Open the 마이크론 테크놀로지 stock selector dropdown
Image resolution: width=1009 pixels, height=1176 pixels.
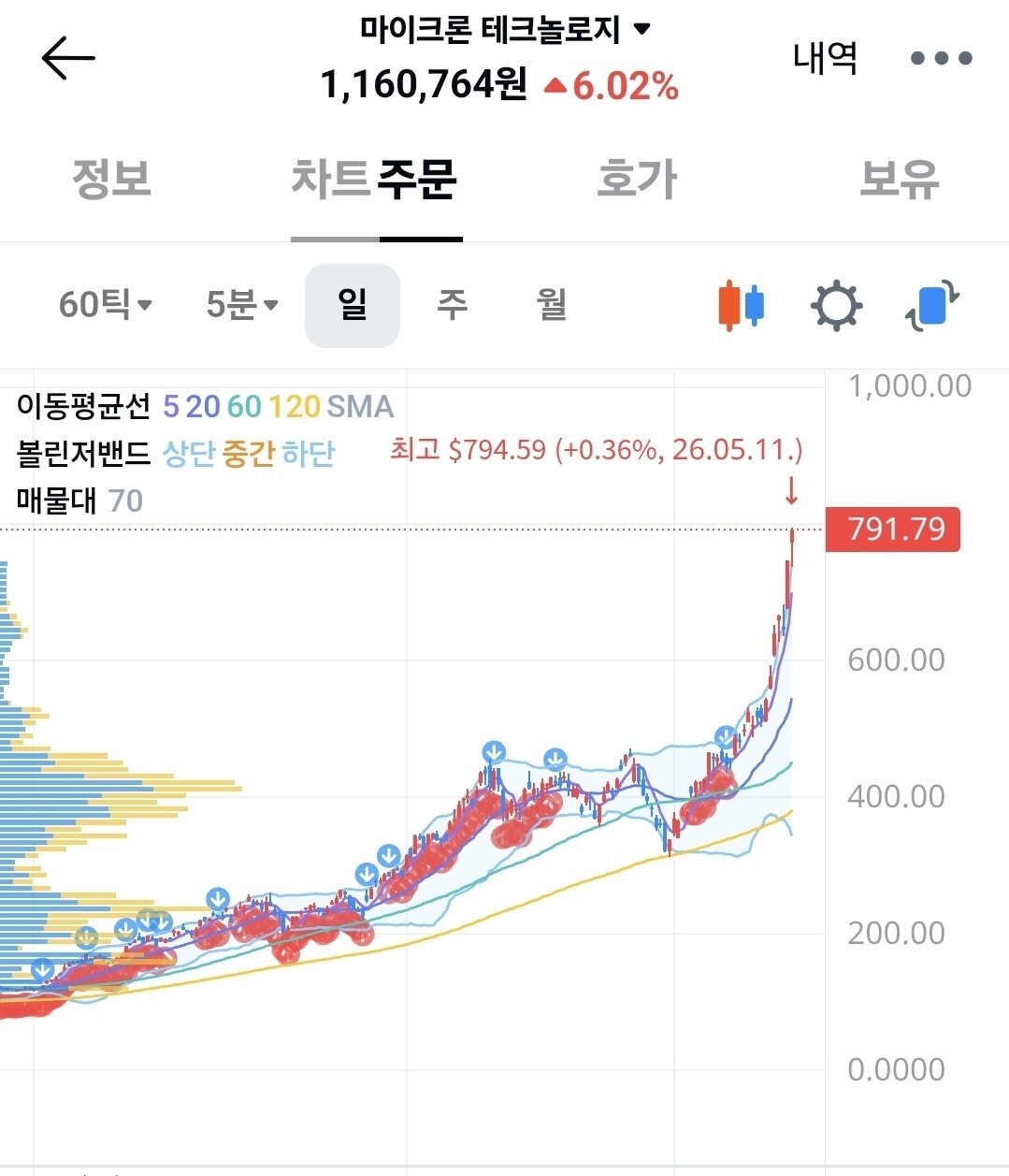point(505,30)
